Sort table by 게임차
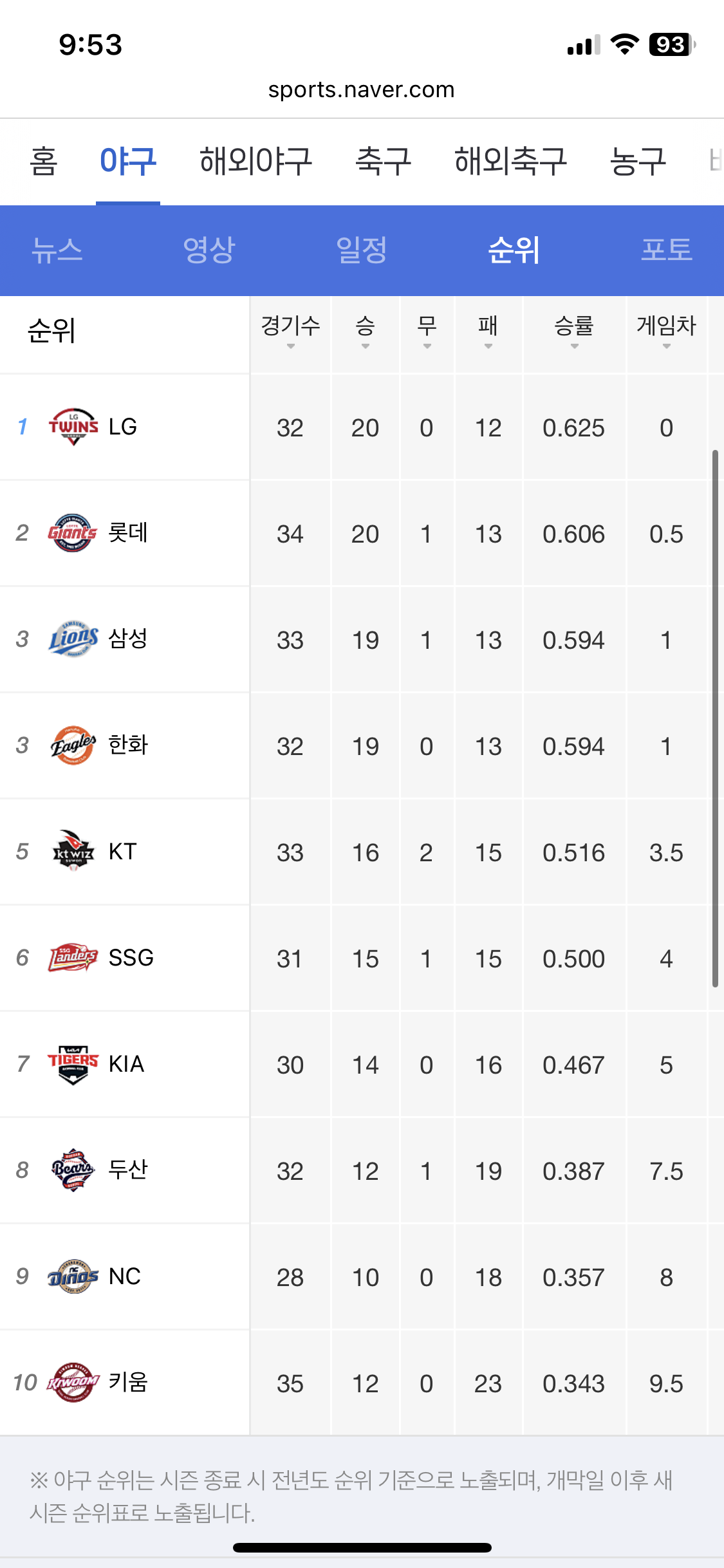Viewport: 724px width, 1568px height. pos(666,331)
